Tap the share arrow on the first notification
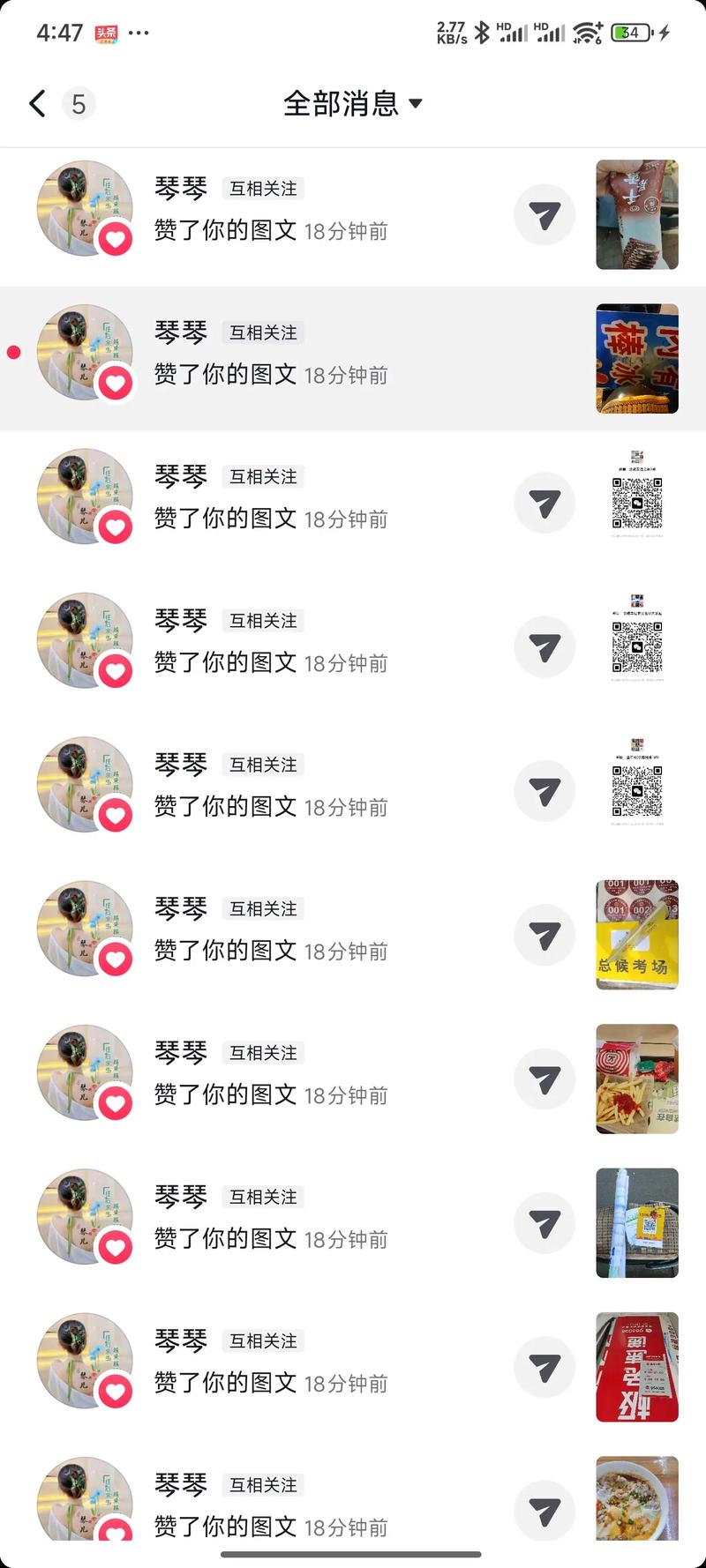The image size is (706, 1568). click(545, 214)
